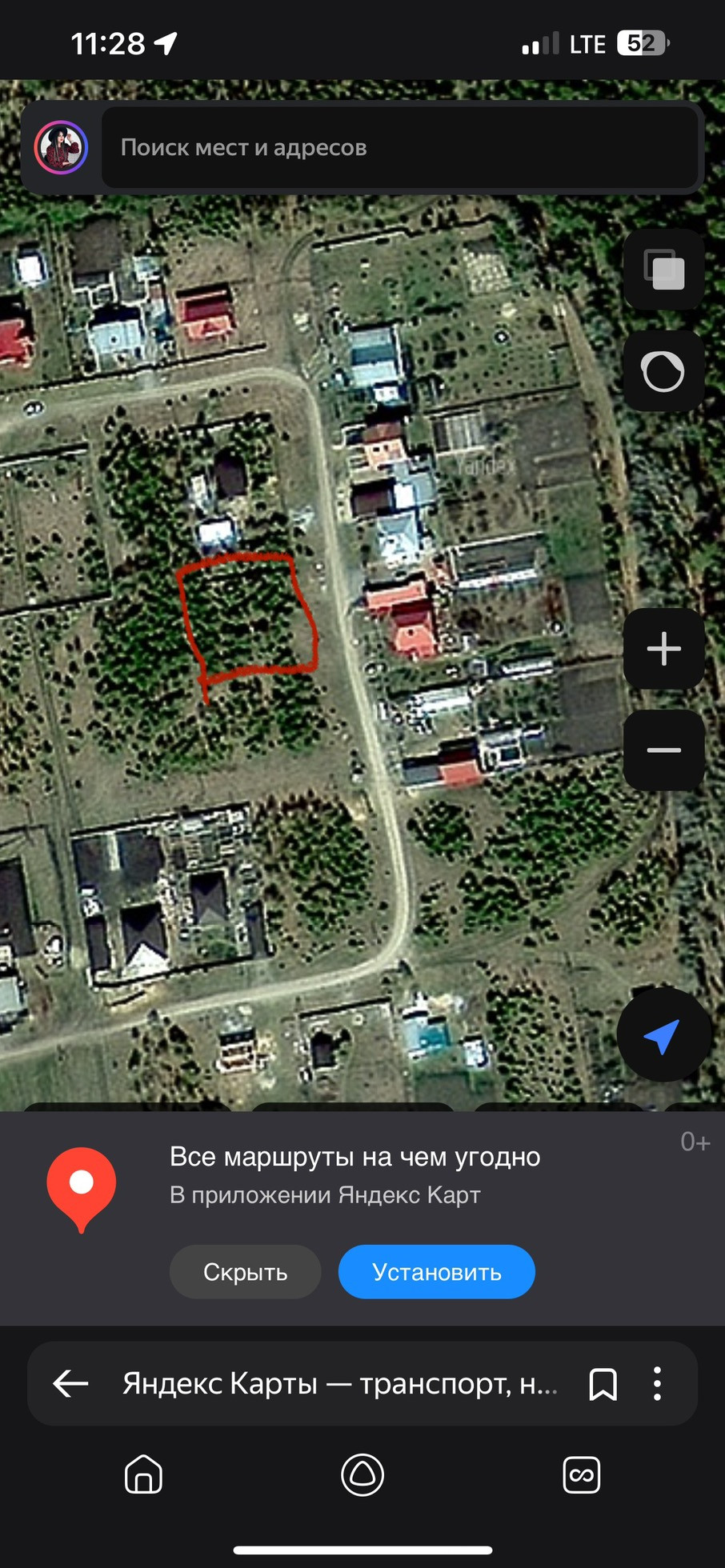The width and height of the screenshot is (725, 1568).
Task: Open the Яндекс Карты address bar
Action: coord(339,1383)
